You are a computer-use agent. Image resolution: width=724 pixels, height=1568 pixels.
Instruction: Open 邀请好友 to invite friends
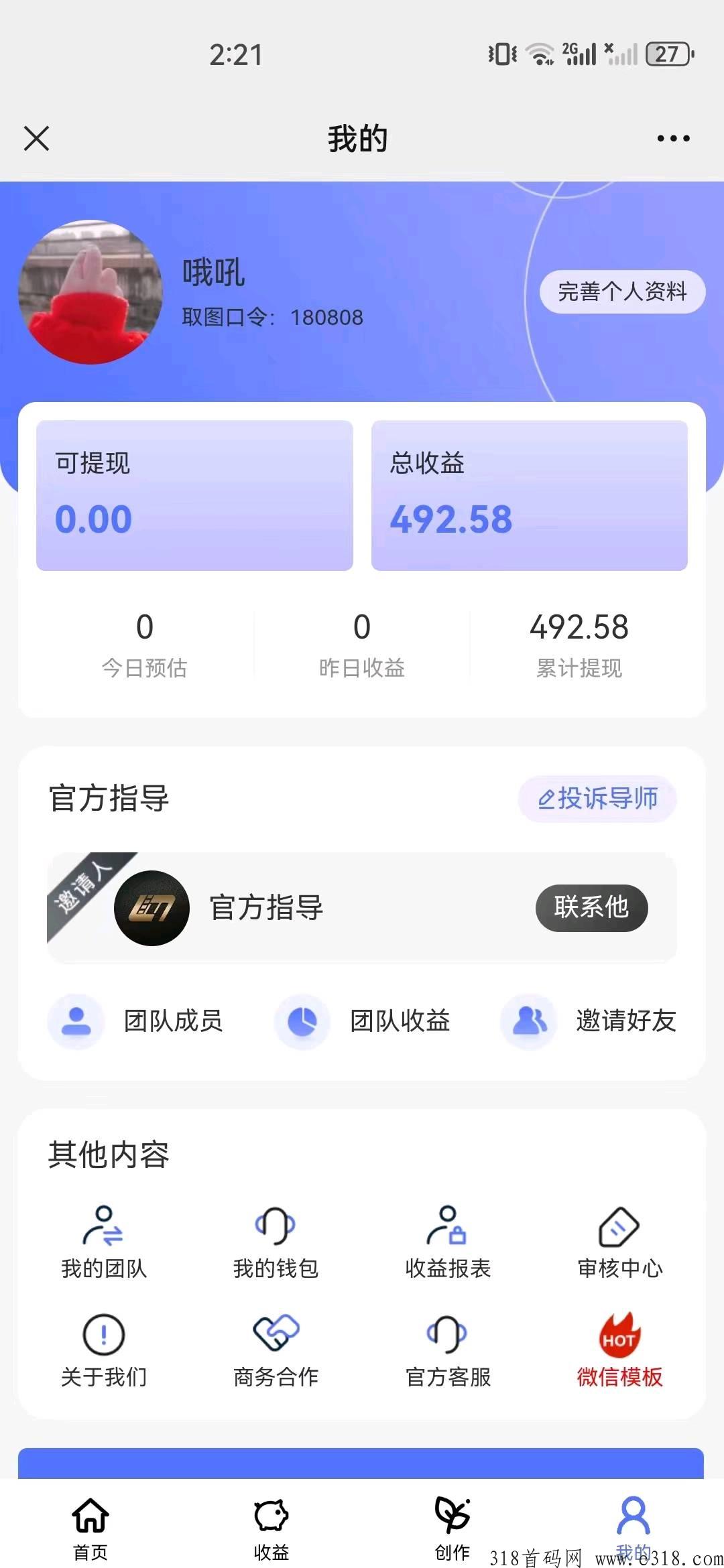pyautogui.click(x=589, y=1021)
